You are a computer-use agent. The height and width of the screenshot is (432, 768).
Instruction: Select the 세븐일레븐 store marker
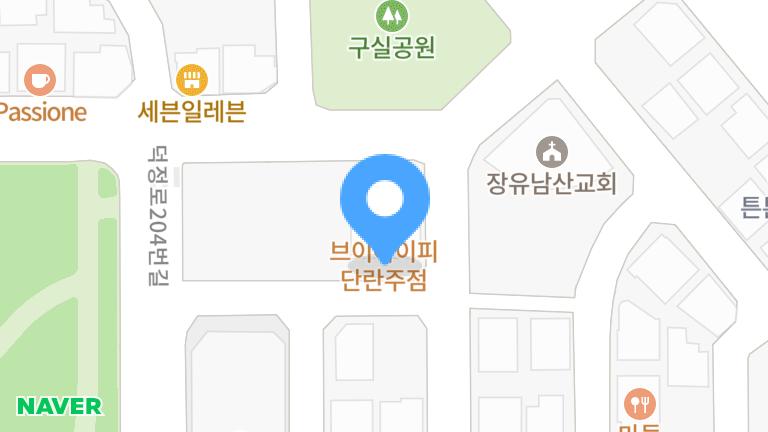coord(192,79)
